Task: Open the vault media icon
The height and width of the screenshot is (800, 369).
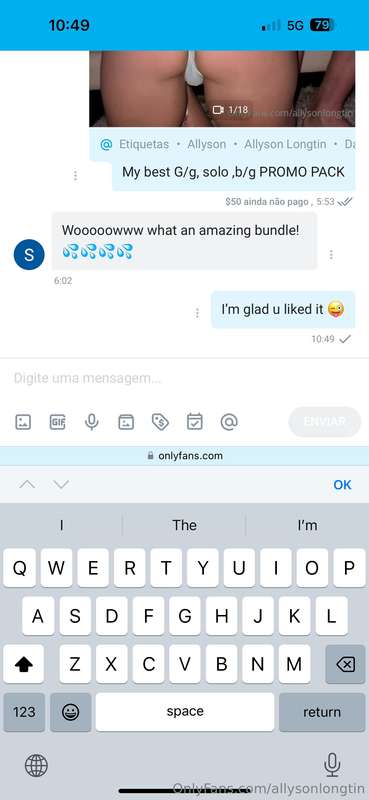Action: [x=126, y=422]
